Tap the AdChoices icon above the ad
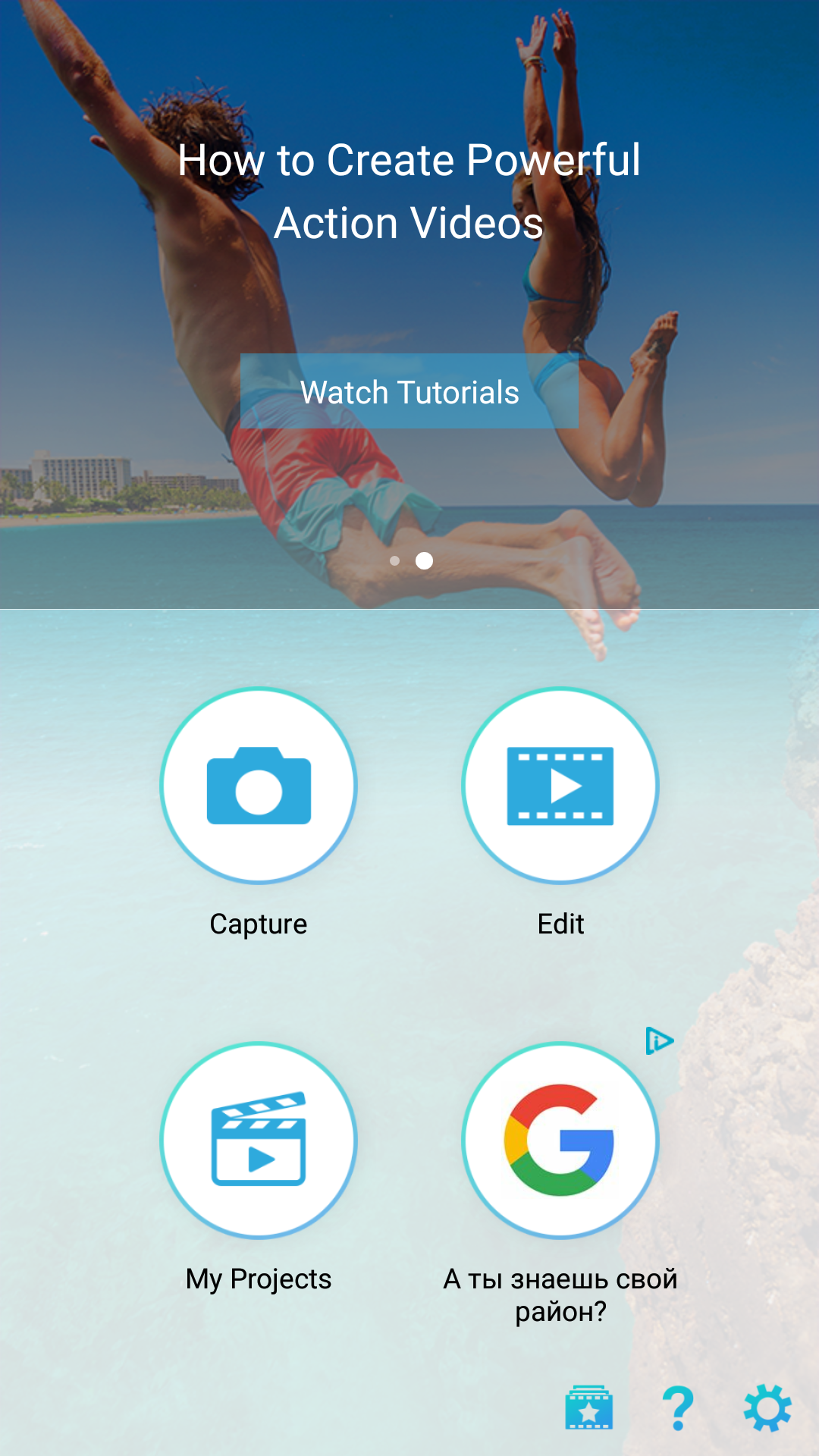The height and width of the screenshot is (1456, 819). (659, 1040)
